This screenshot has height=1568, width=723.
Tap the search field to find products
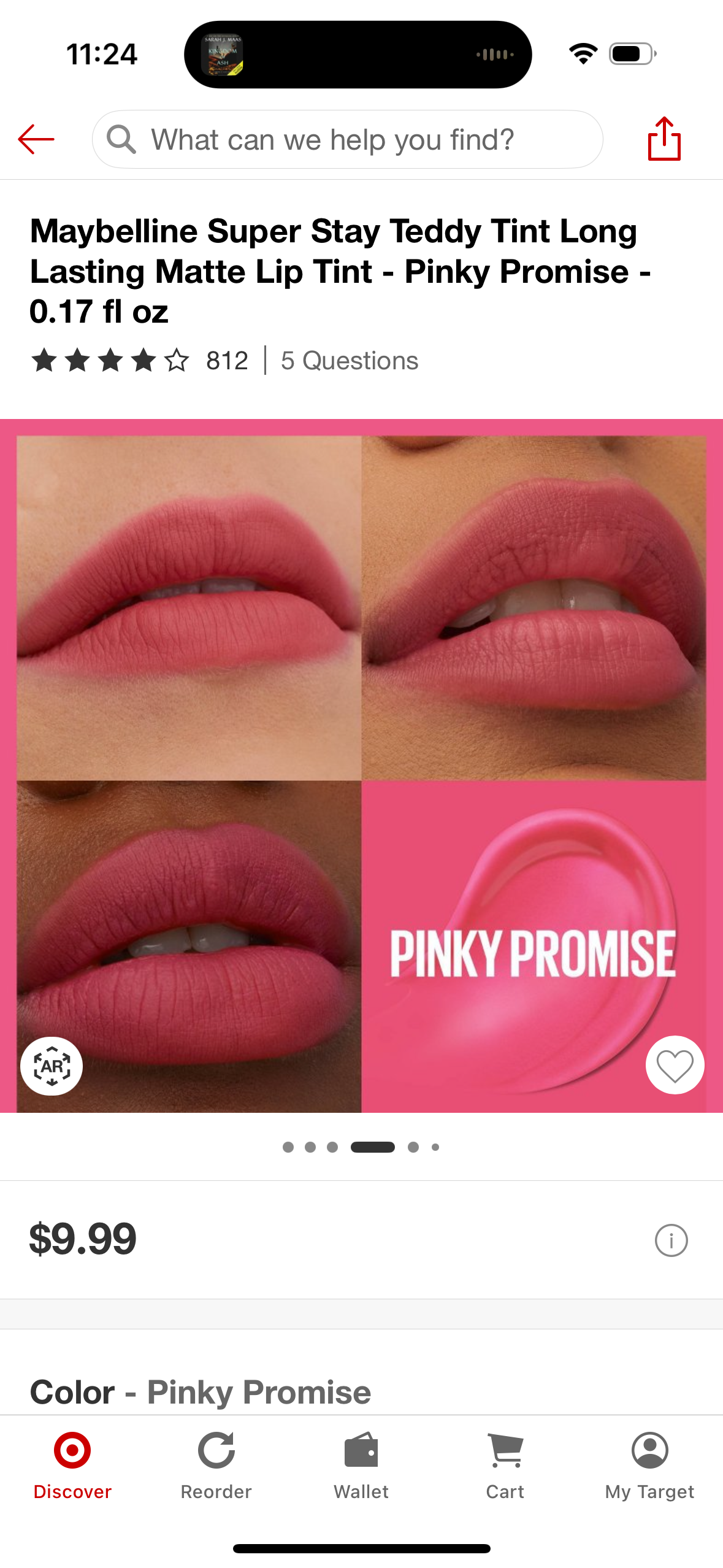pos(347,139)
